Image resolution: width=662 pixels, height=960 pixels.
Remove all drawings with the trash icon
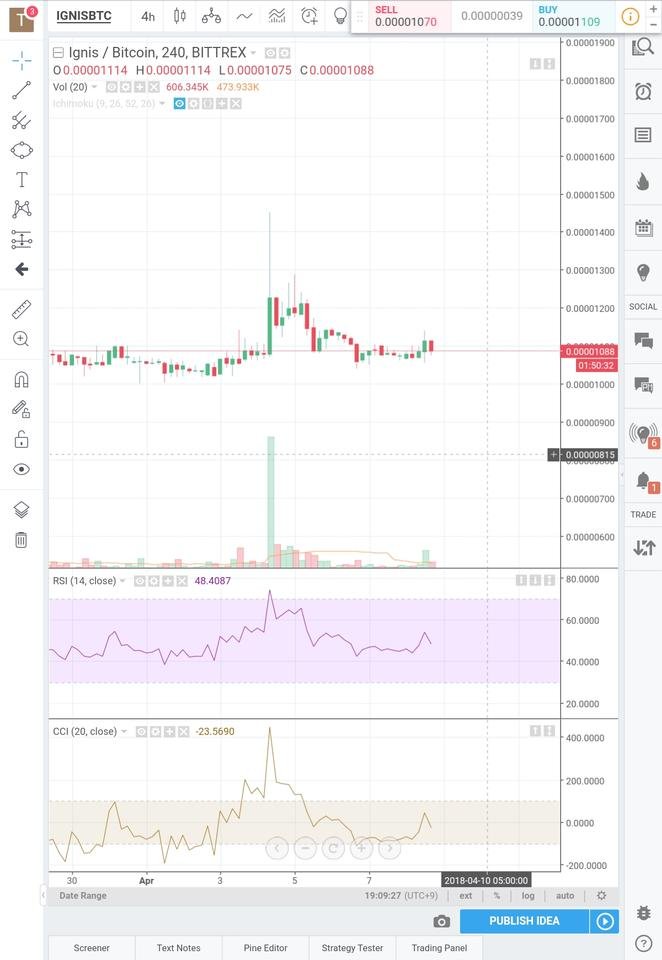(21, 540)
